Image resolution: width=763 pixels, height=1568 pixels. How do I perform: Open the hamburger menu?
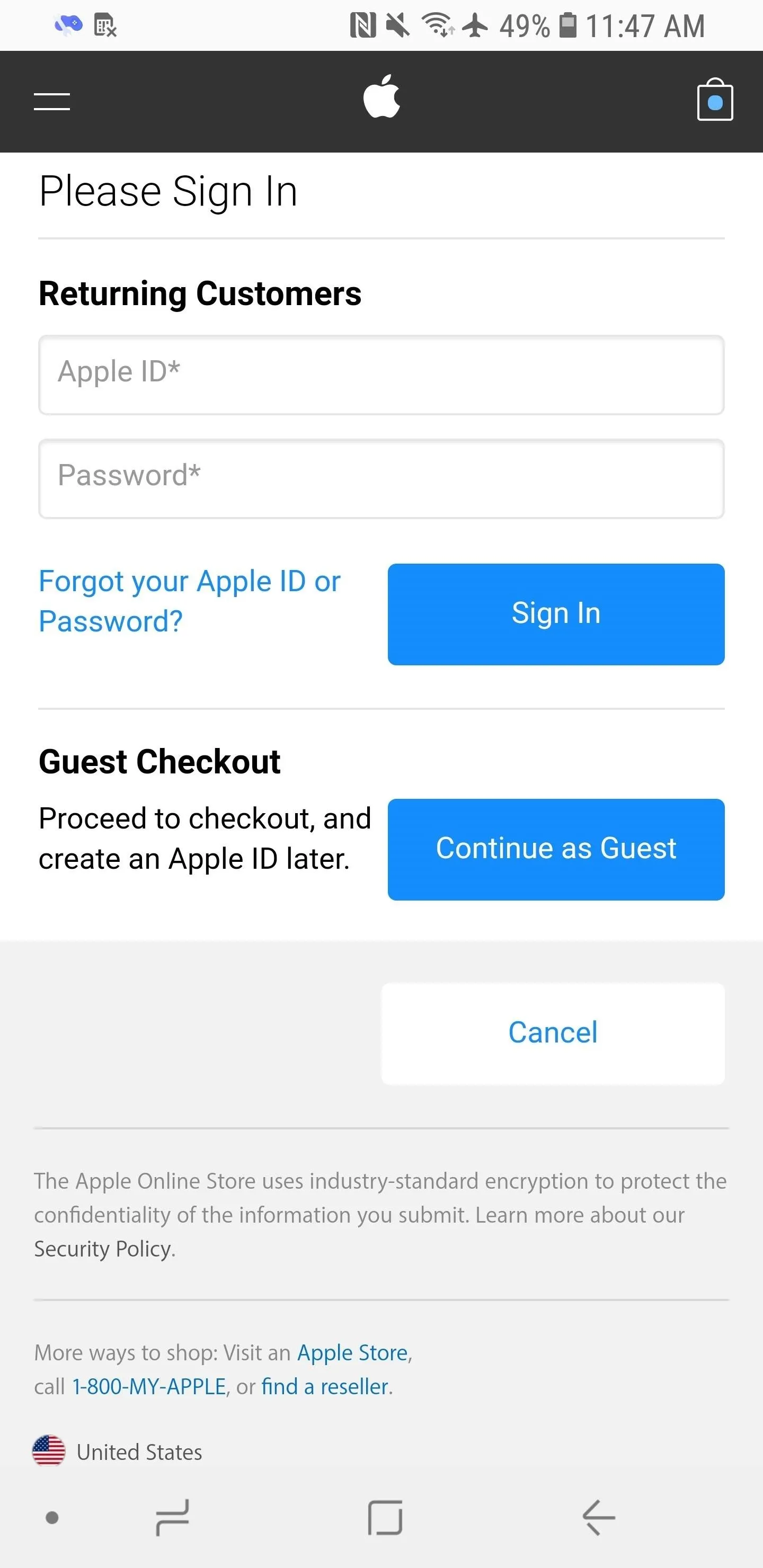click(x=52, y=102)
